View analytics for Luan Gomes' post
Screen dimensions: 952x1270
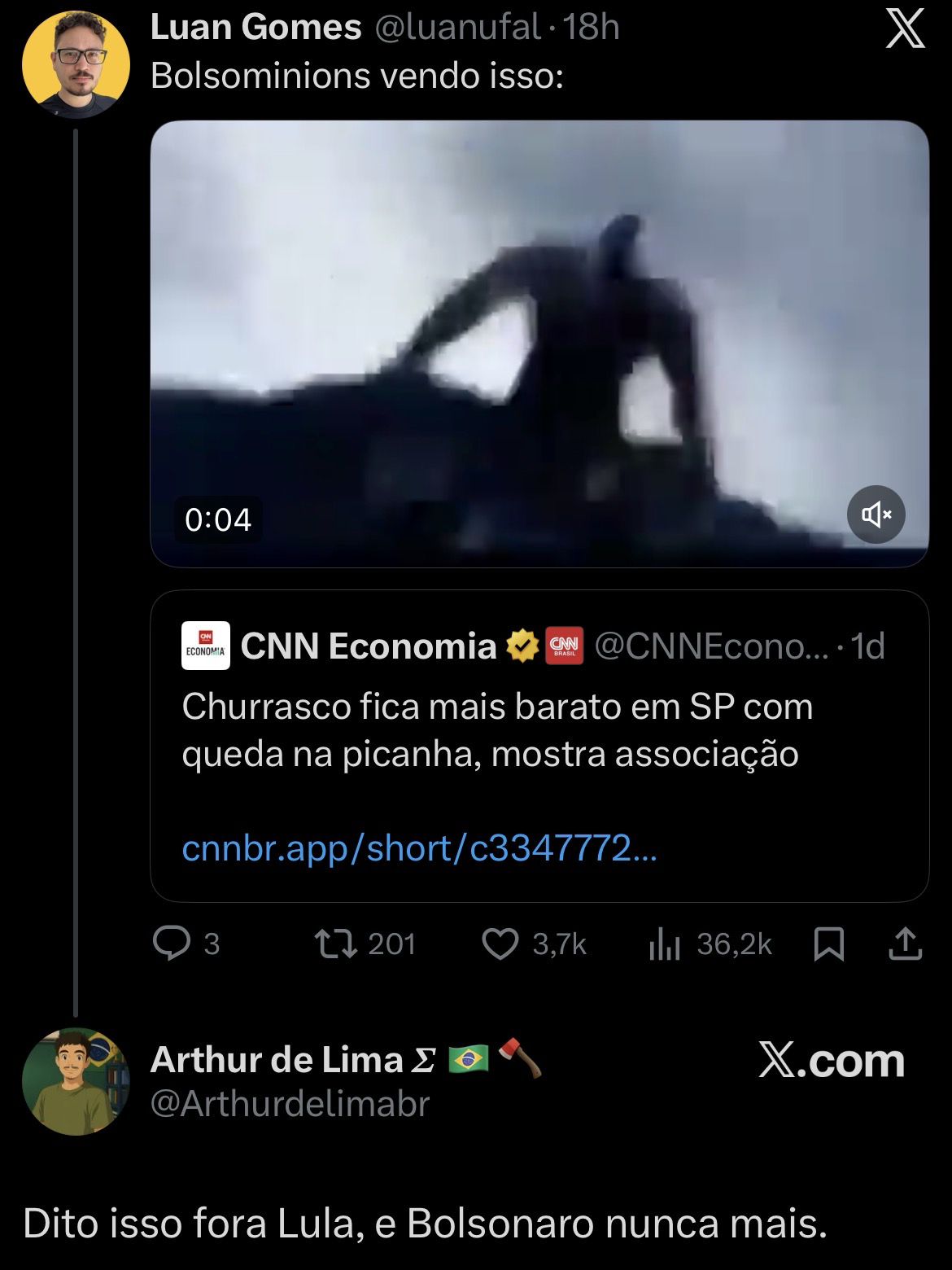tap(665, 944)
